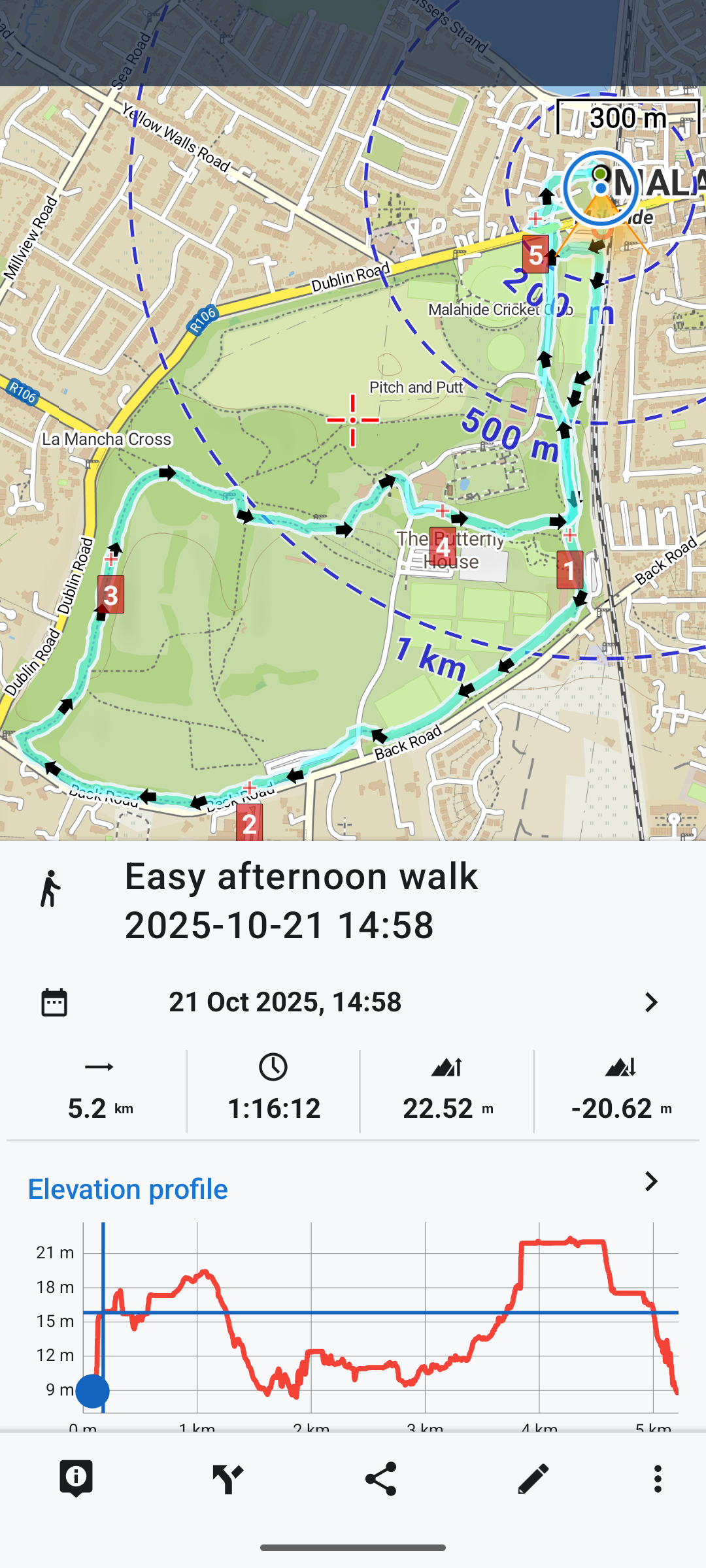Open the more options overflow menu
706x1568 pixels.
coord(658,1478)
